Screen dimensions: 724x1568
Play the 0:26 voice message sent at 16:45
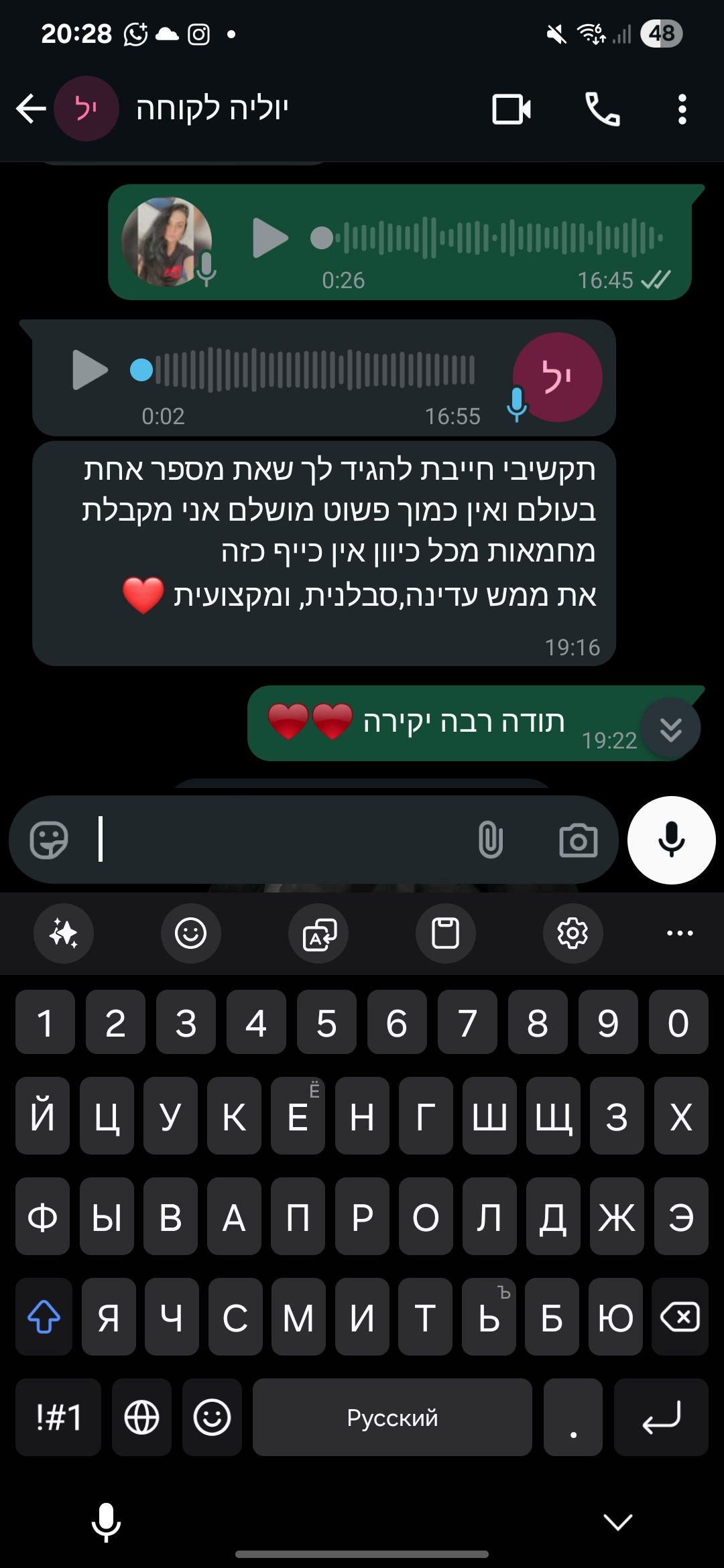(269, 238)
